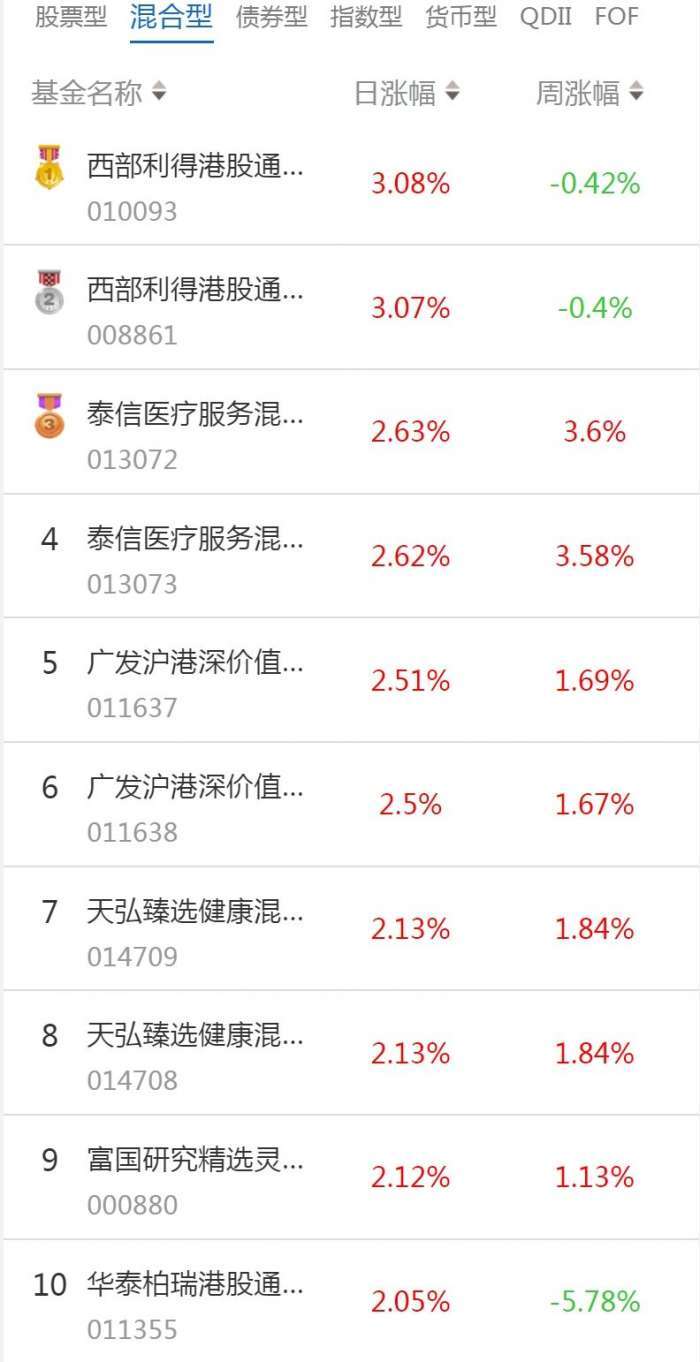The image size is (700, 1362).
Task: Sort funds by 日涨幅
Action: 407,94
